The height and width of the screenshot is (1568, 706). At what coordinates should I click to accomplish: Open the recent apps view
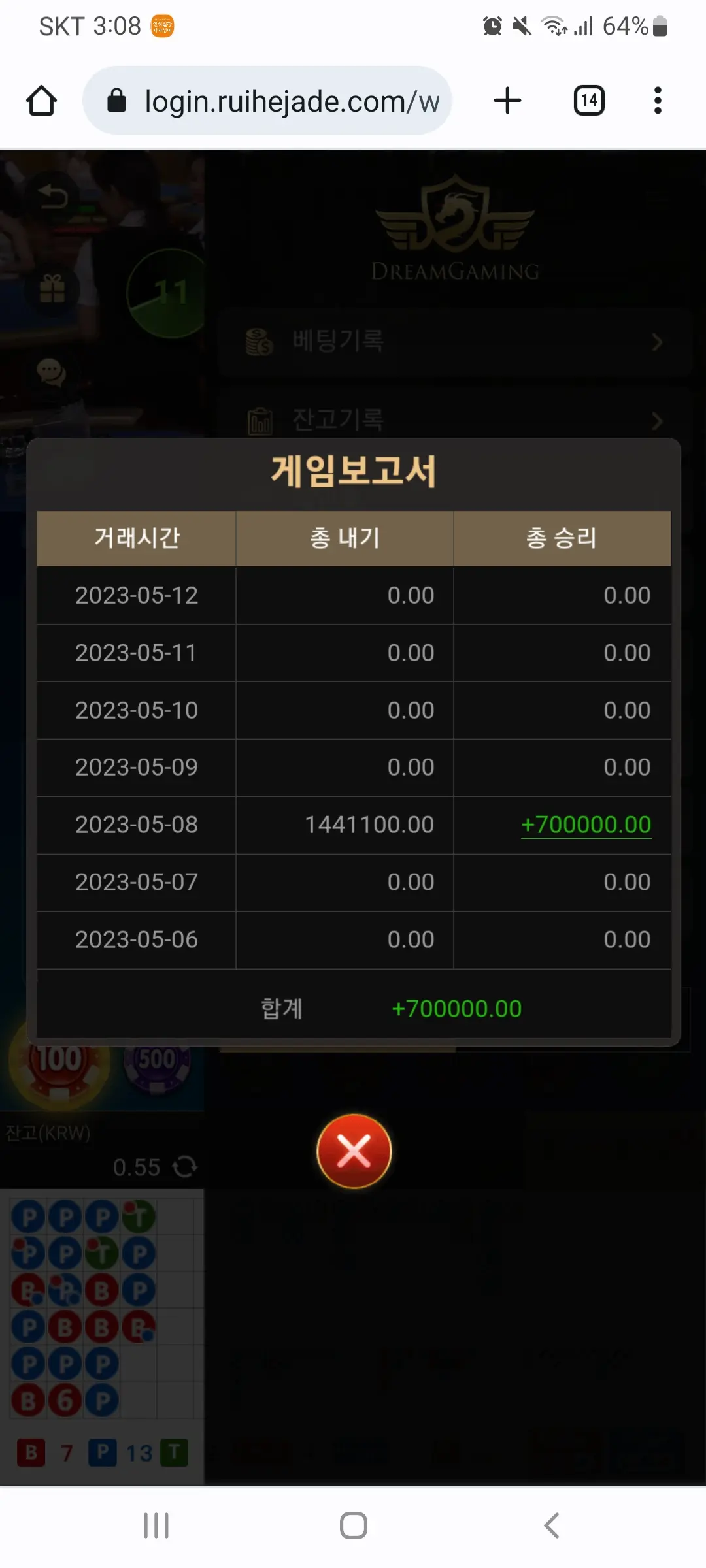tap(156, 1526)
